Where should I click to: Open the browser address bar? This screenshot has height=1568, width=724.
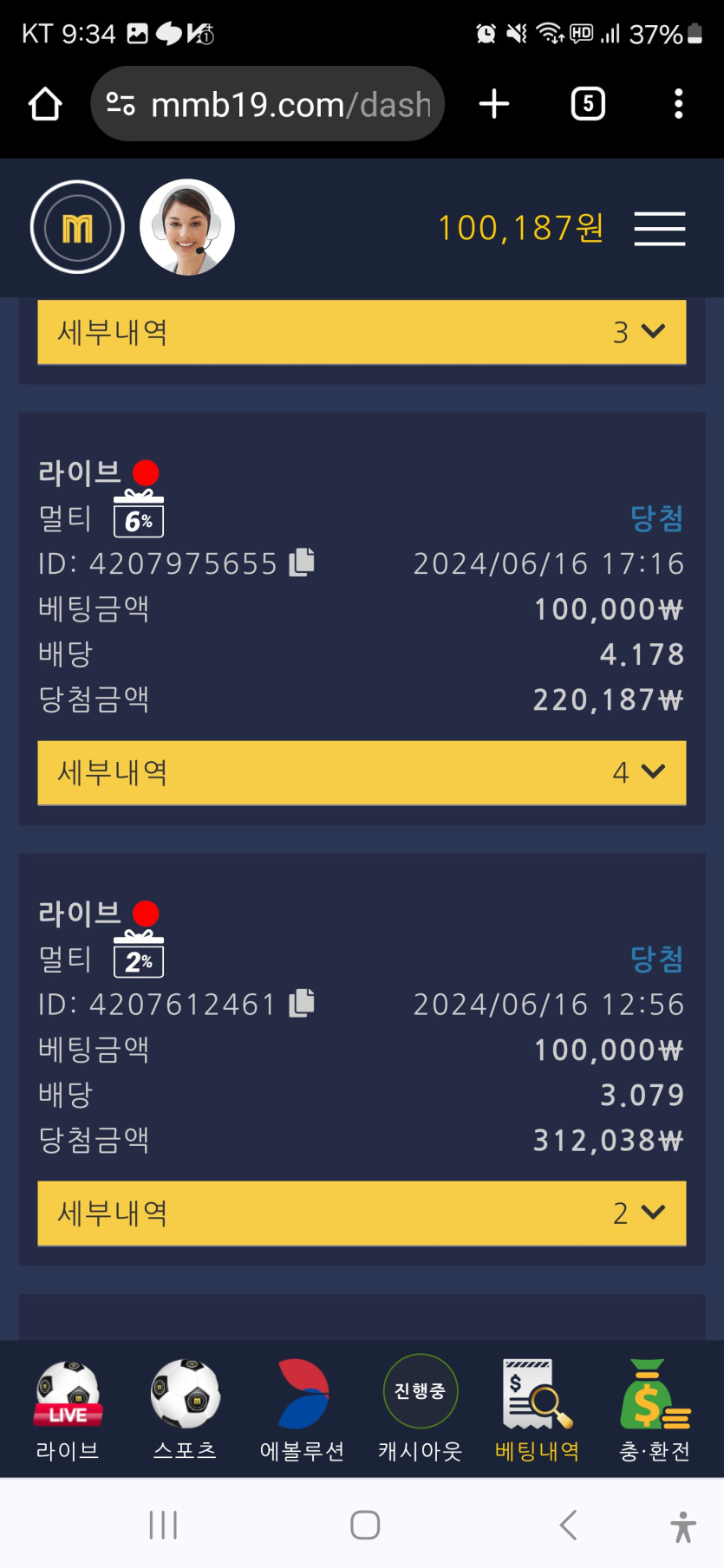tap(268, 104)
